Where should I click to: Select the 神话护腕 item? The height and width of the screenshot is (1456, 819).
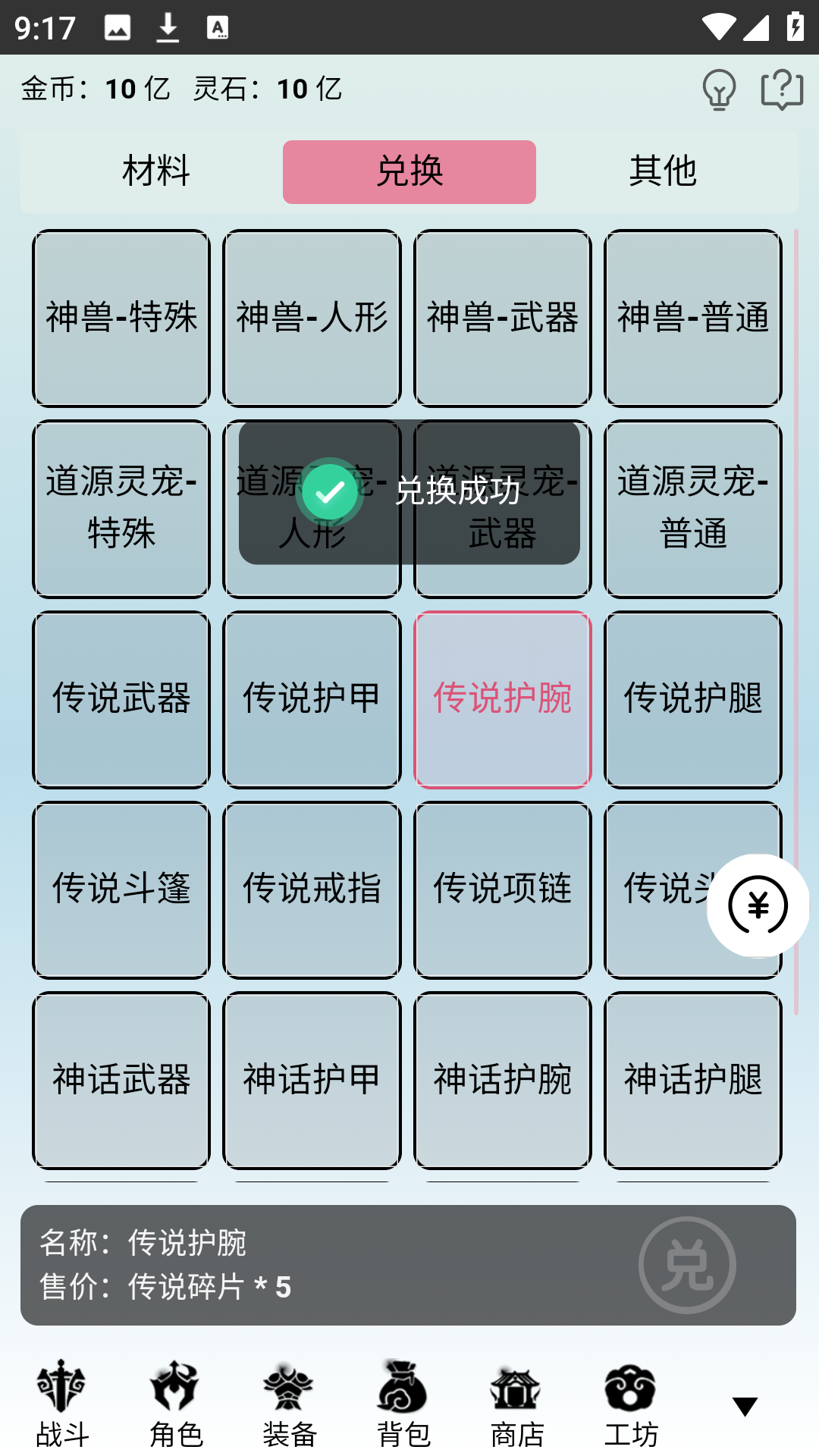pyautogui.click(x=502, y=1080)
